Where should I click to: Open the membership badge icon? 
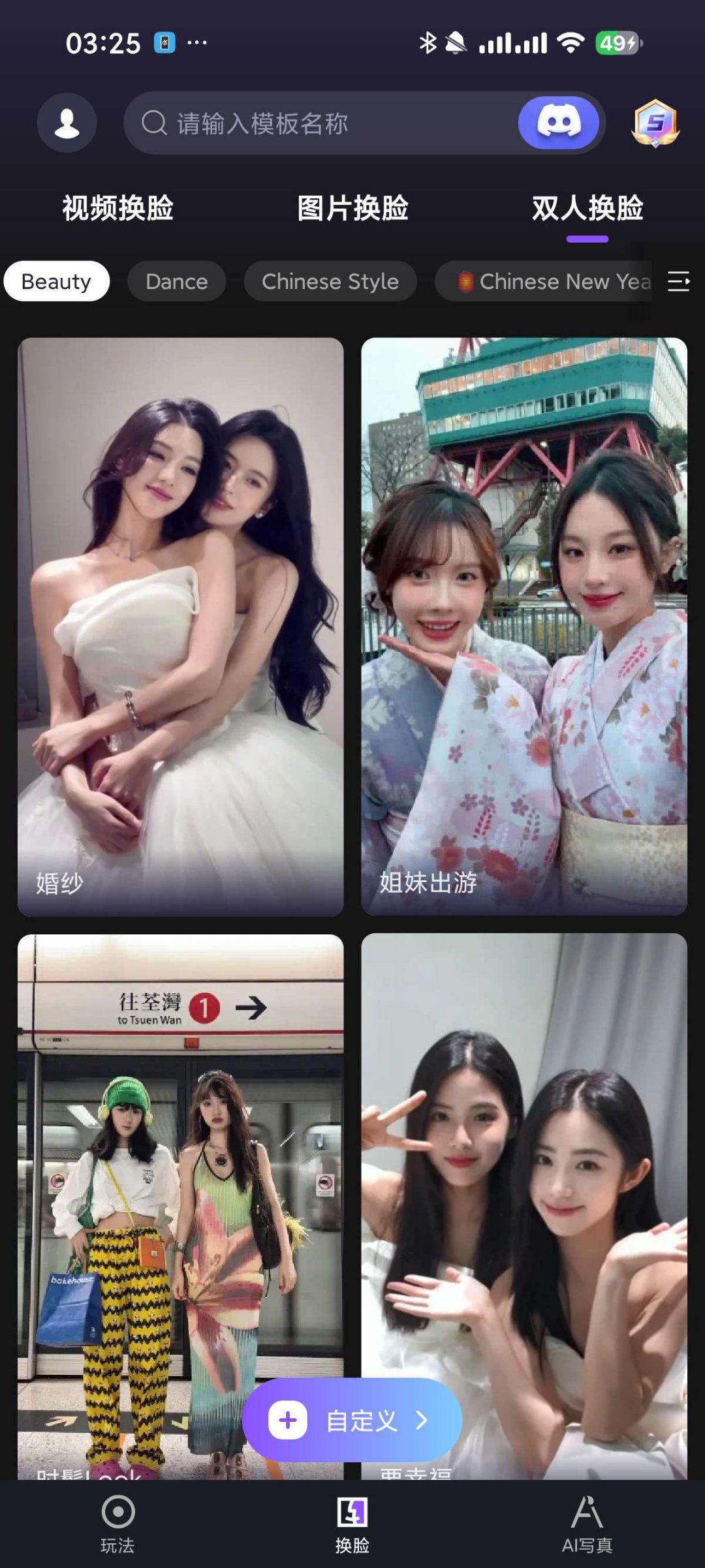coord(655,123)
